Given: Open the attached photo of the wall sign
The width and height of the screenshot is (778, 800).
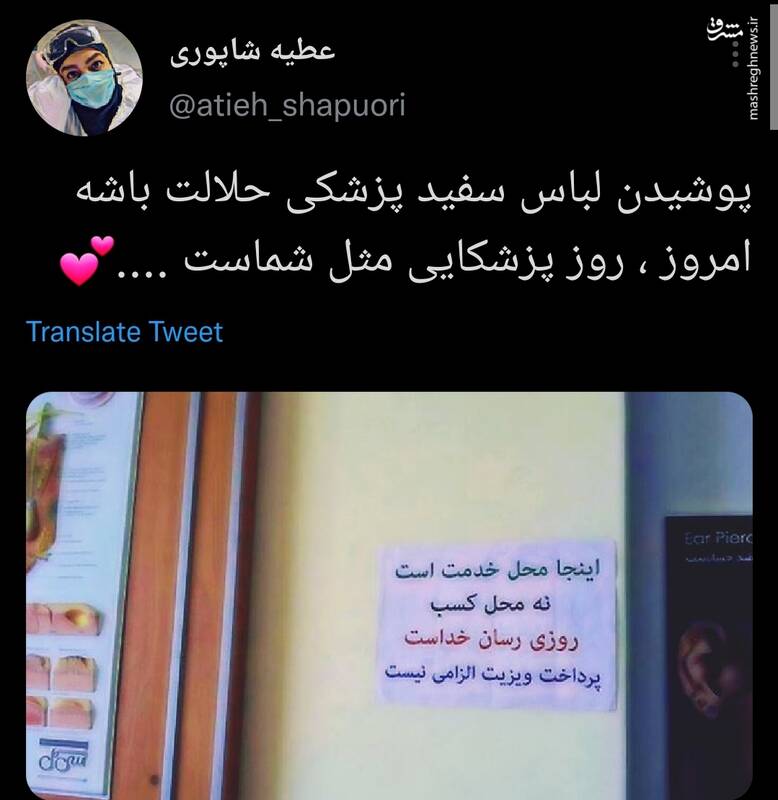Looking at the screenshot, I should click(x=389, y=595).
